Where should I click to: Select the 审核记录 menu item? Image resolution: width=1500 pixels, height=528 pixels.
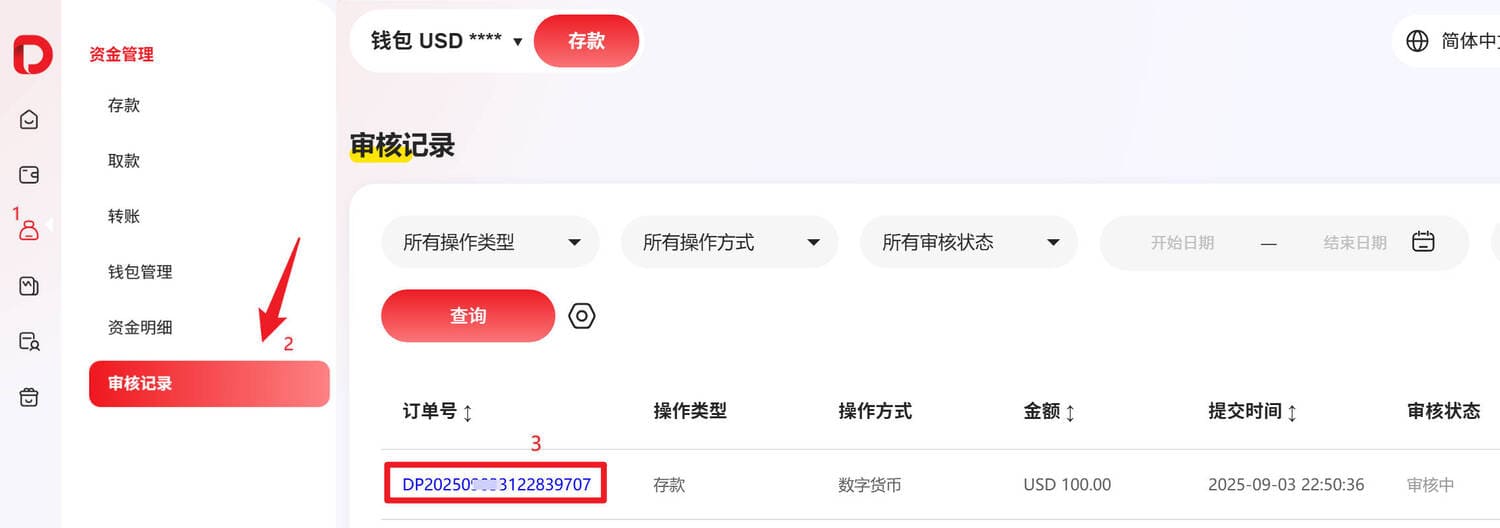pos(208,384)
